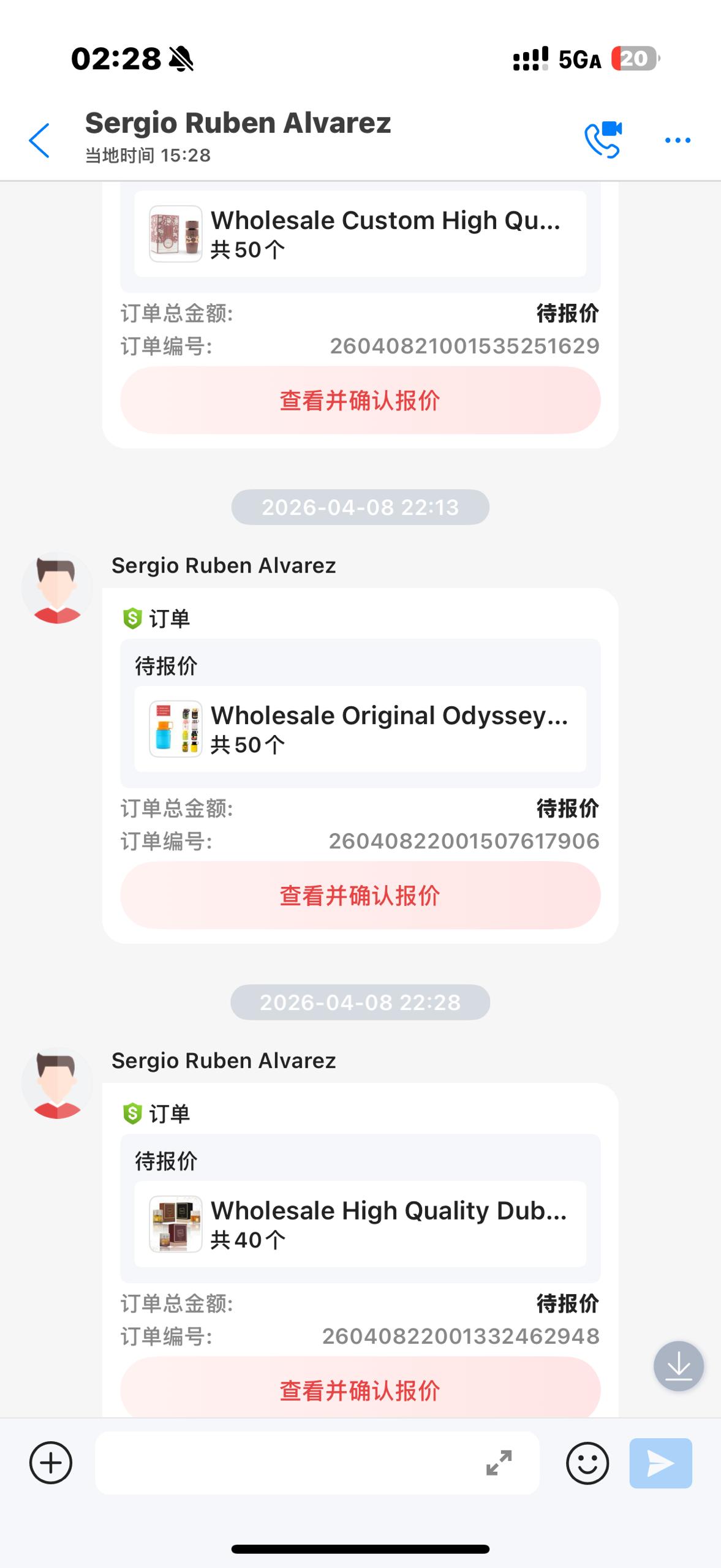Open the plus attachment menu

[x=51, y=1463]
